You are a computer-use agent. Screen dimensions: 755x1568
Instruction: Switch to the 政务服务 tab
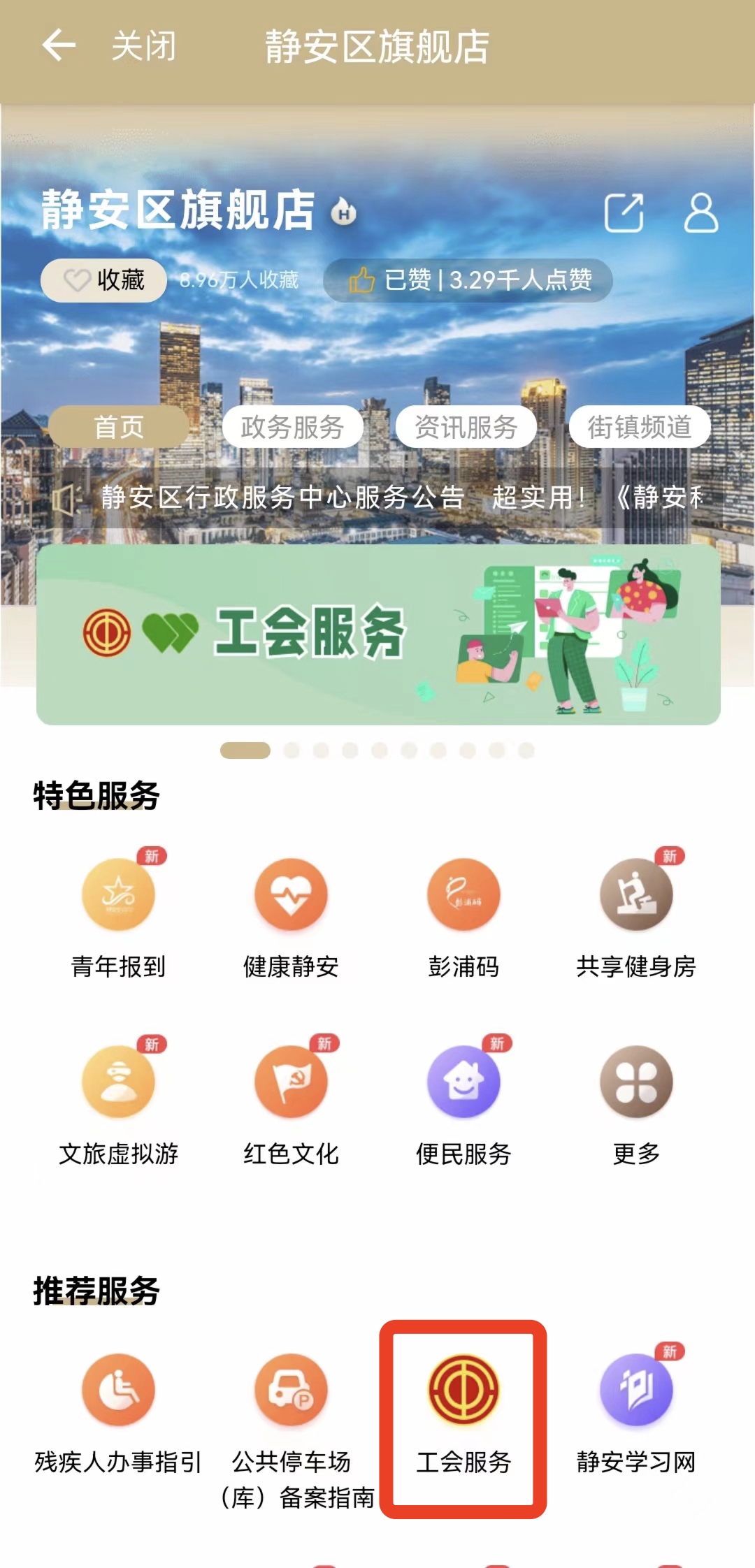point(292,426)
